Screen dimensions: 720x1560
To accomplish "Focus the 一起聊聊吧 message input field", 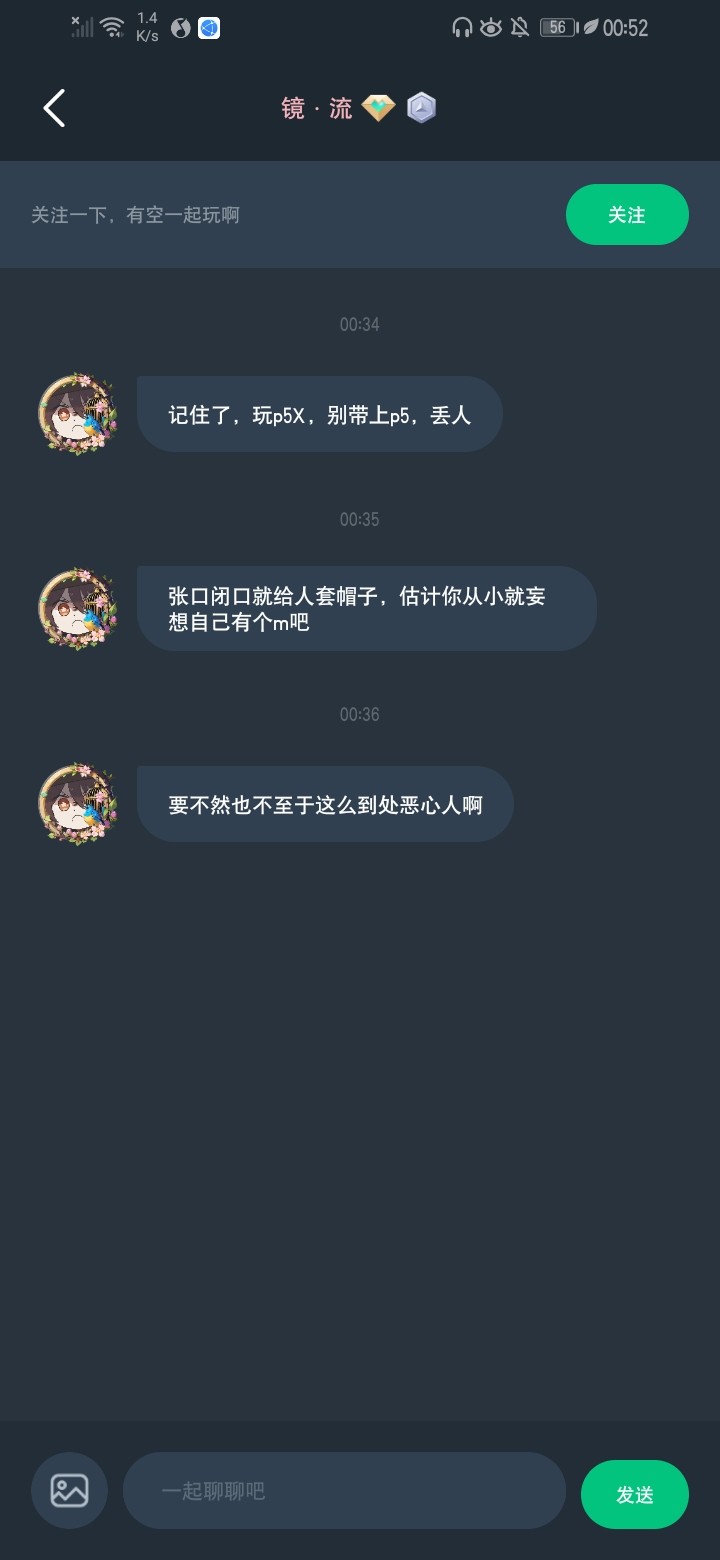I will (x=343, y=1491).
